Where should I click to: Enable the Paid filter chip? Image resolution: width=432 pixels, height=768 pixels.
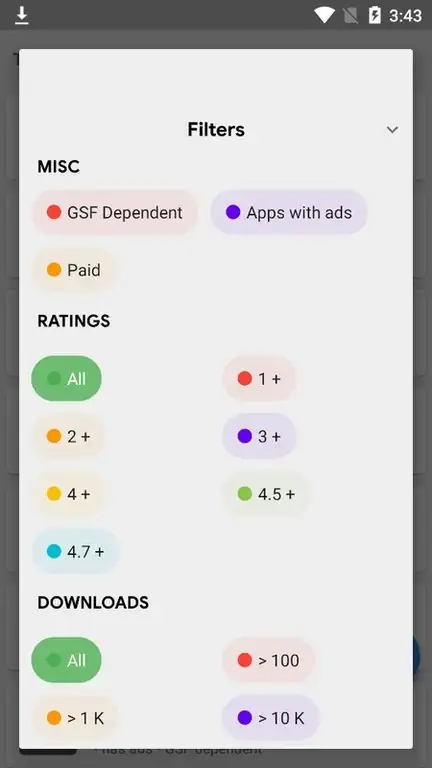click(x=74, y=270)
